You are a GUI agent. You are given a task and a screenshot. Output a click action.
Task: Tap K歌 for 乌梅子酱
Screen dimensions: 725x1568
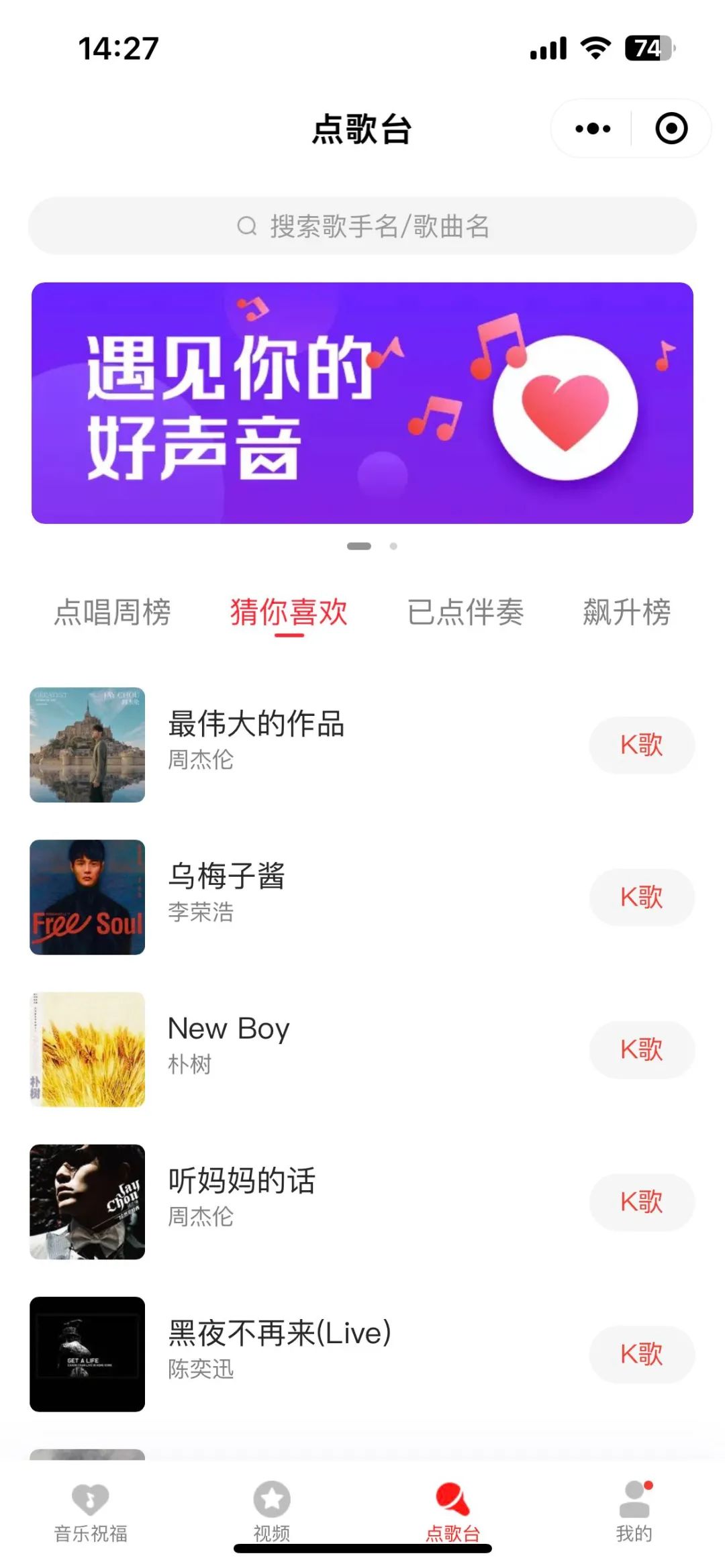[x=641, y=897]
